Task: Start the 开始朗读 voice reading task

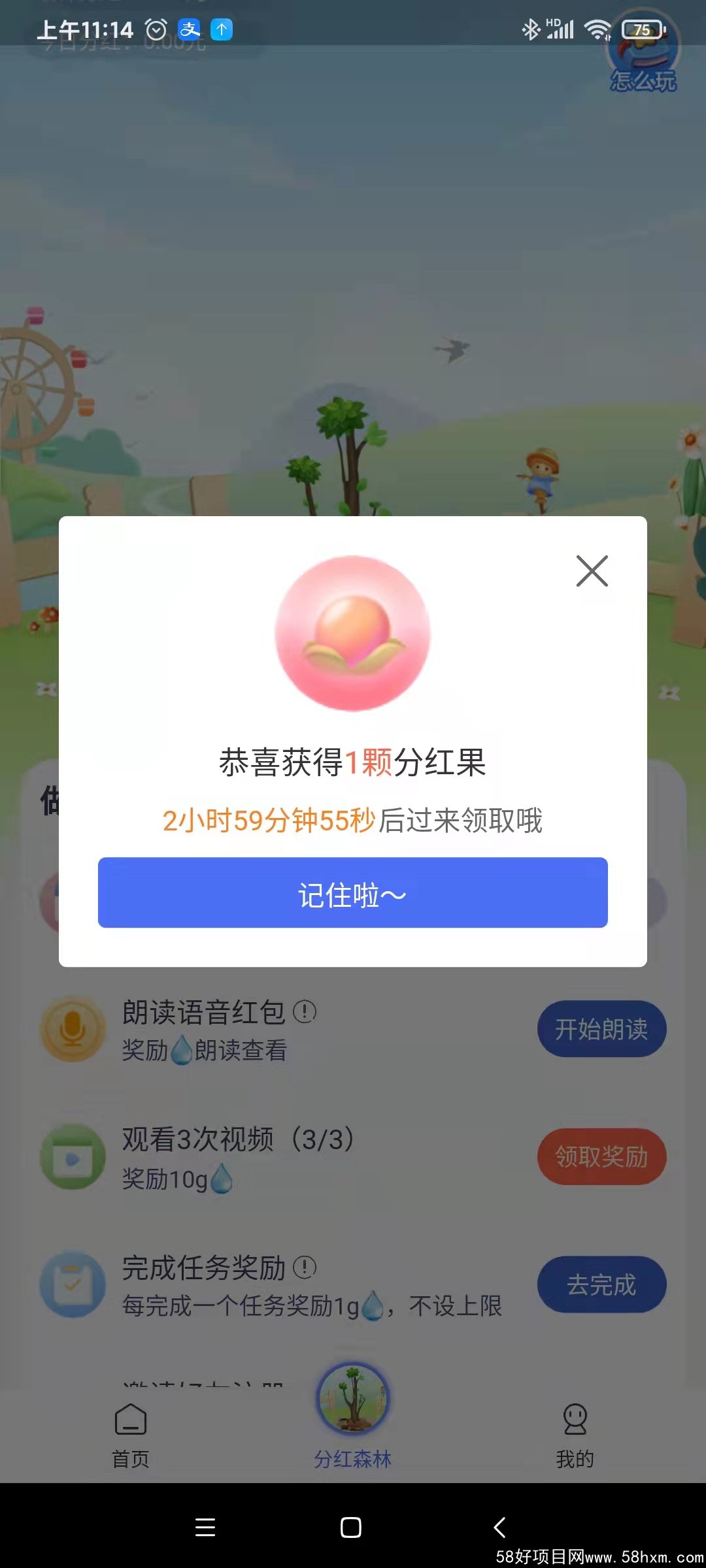Action: 601,1029
